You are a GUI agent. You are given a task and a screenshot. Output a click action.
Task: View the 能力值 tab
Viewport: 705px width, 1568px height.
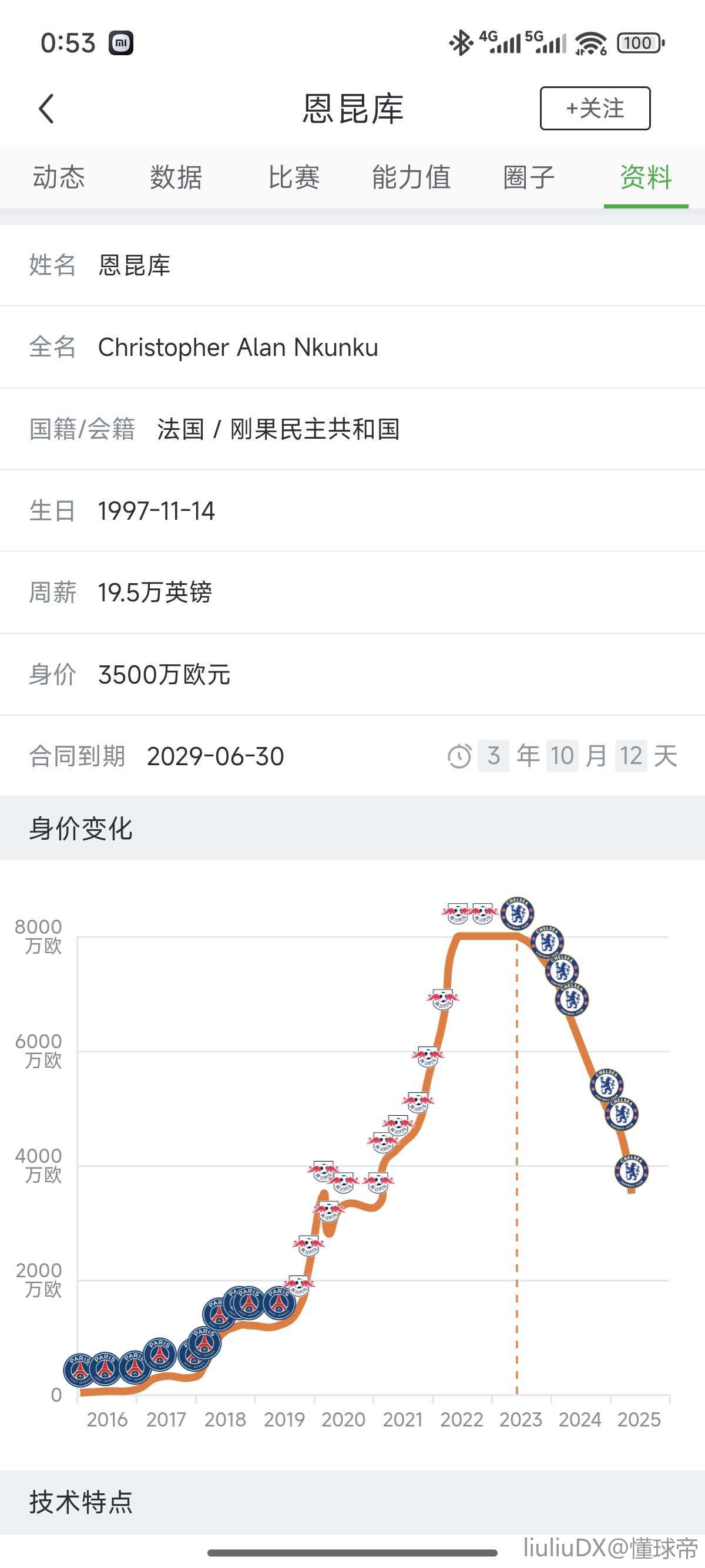(x=412, y=177)
